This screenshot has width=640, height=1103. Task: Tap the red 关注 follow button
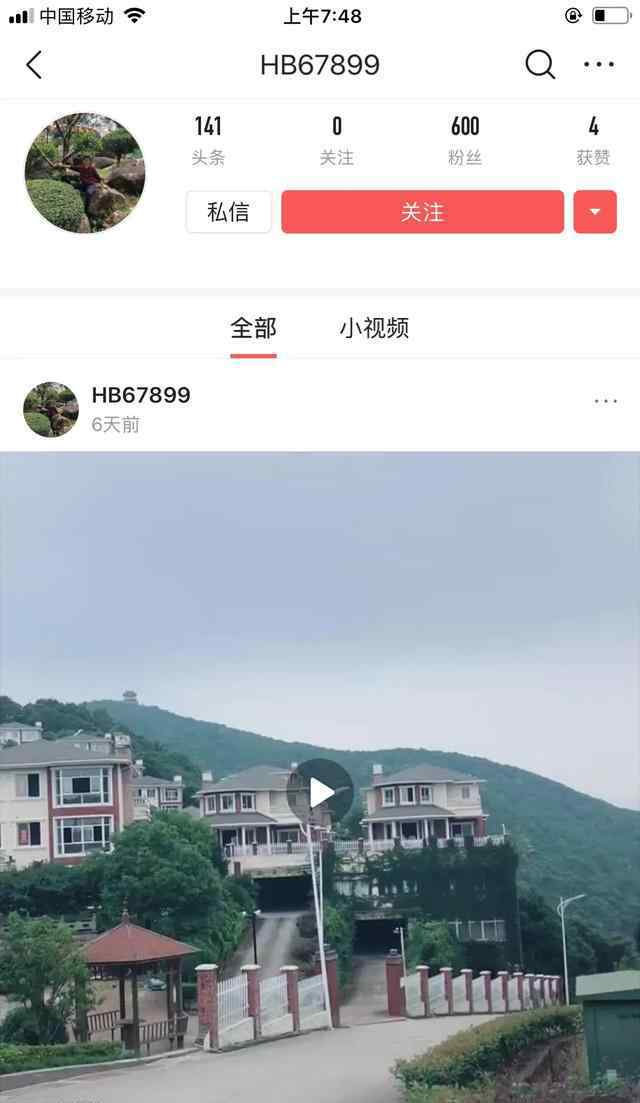pos(422,212)
